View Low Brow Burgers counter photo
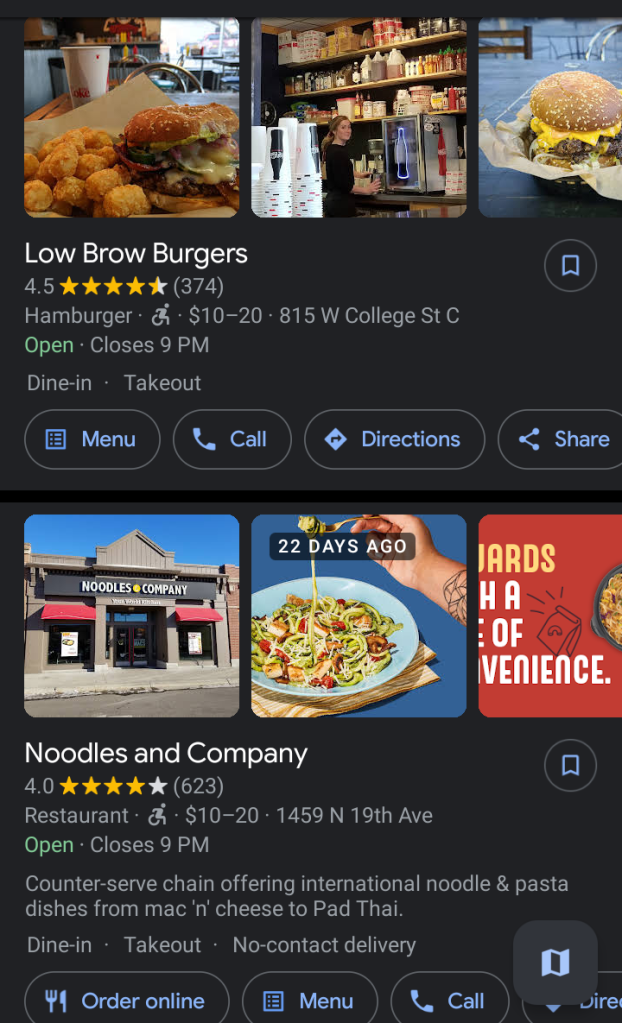Viewport: 622px width, 1023px height. 358,118
